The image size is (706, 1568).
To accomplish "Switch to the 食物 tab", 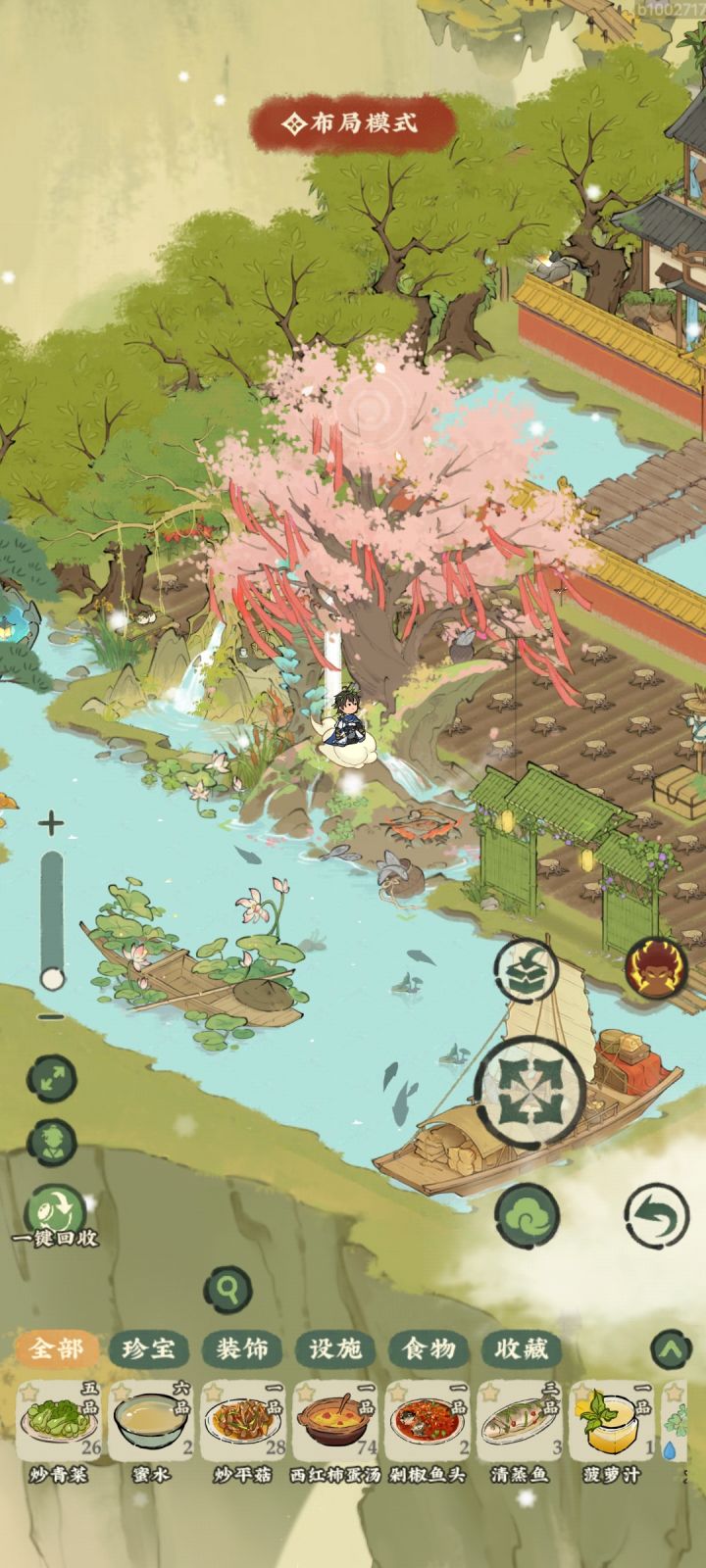I will coord(429,1348).
